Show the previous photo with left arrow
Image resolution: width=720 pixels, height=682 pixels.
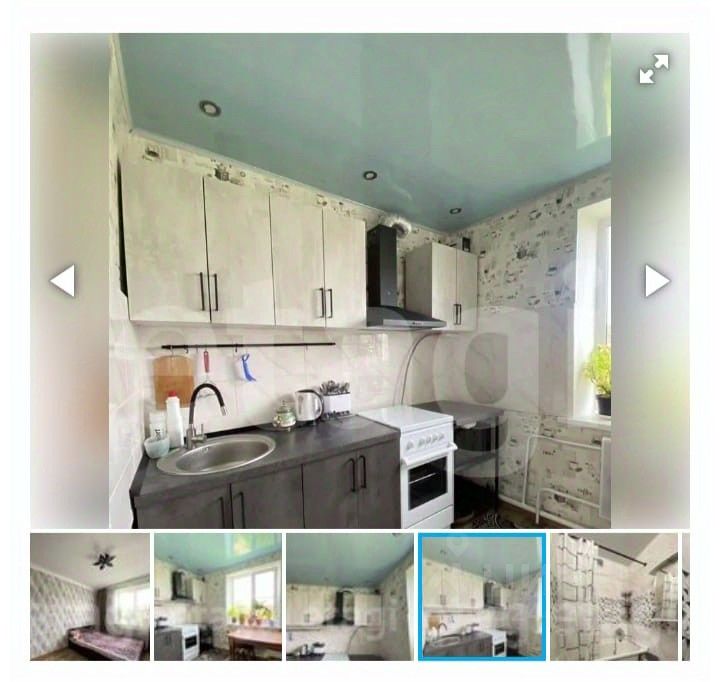63,281
